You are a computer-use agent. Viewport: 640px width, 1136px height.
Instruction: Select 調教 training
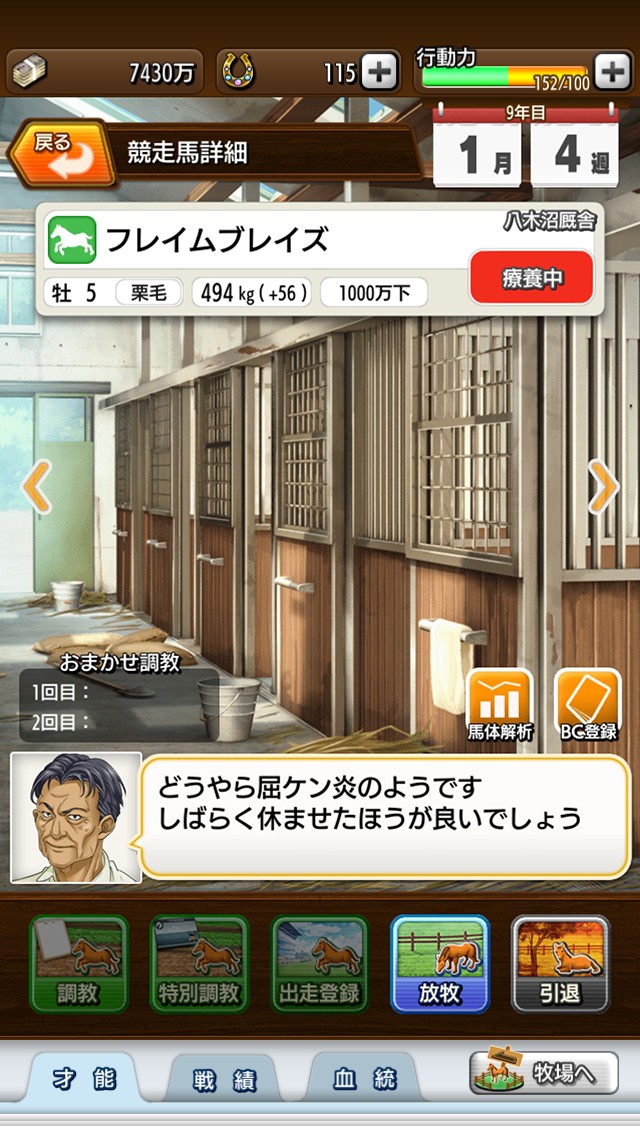click(x=78, y=964)
